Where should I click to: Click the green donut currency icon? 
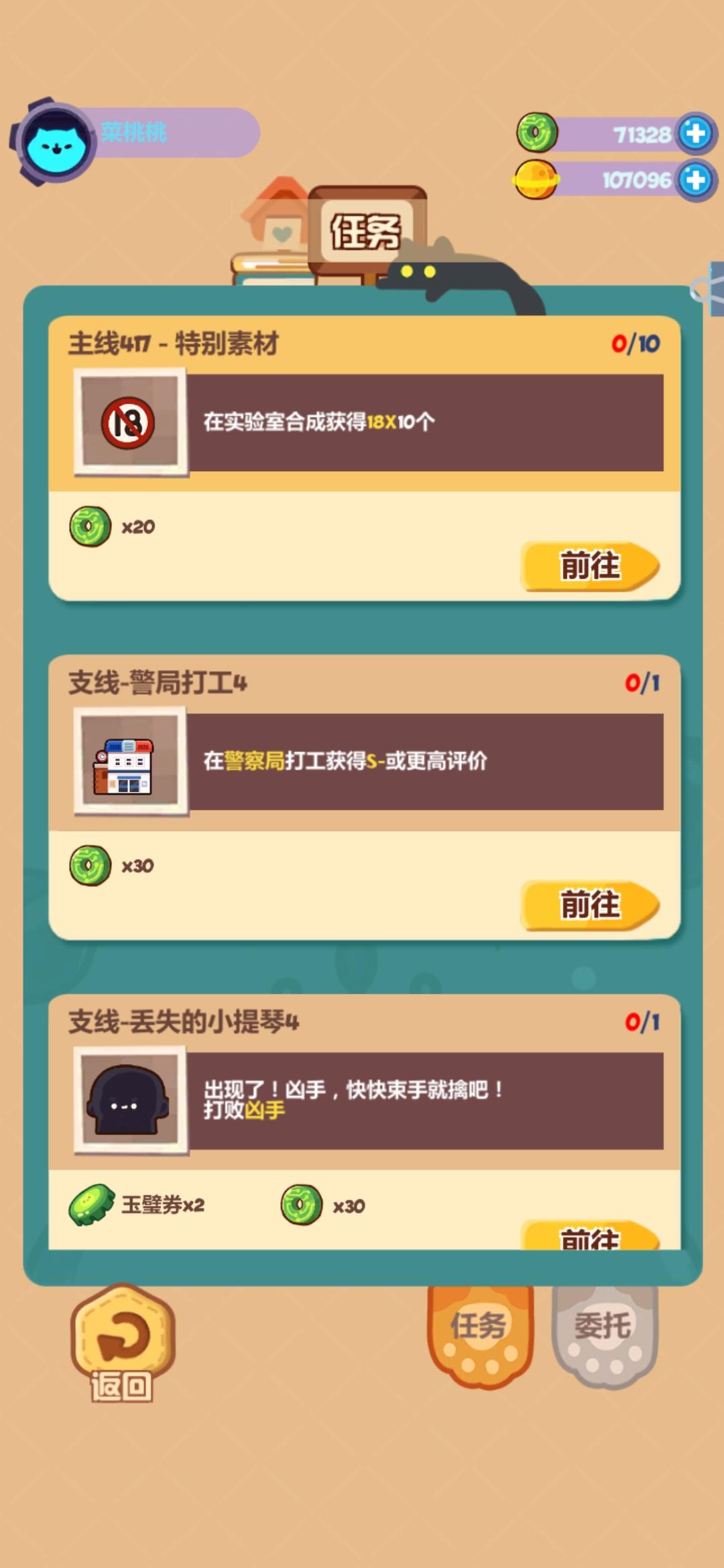coord(535,131)
